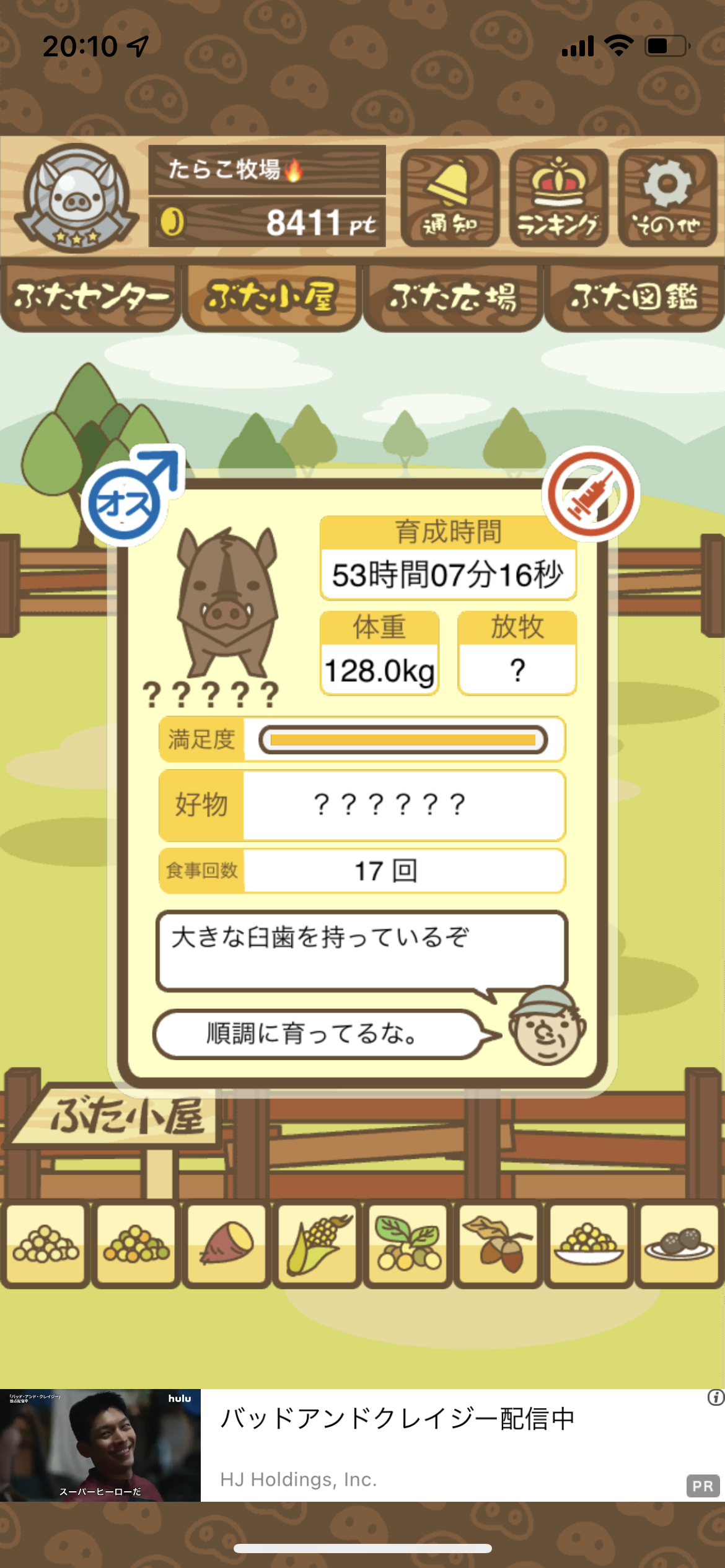This screenshot has height=1568, width=725.
Task: Open the その他 gear settings
Action: coord(667,198)
